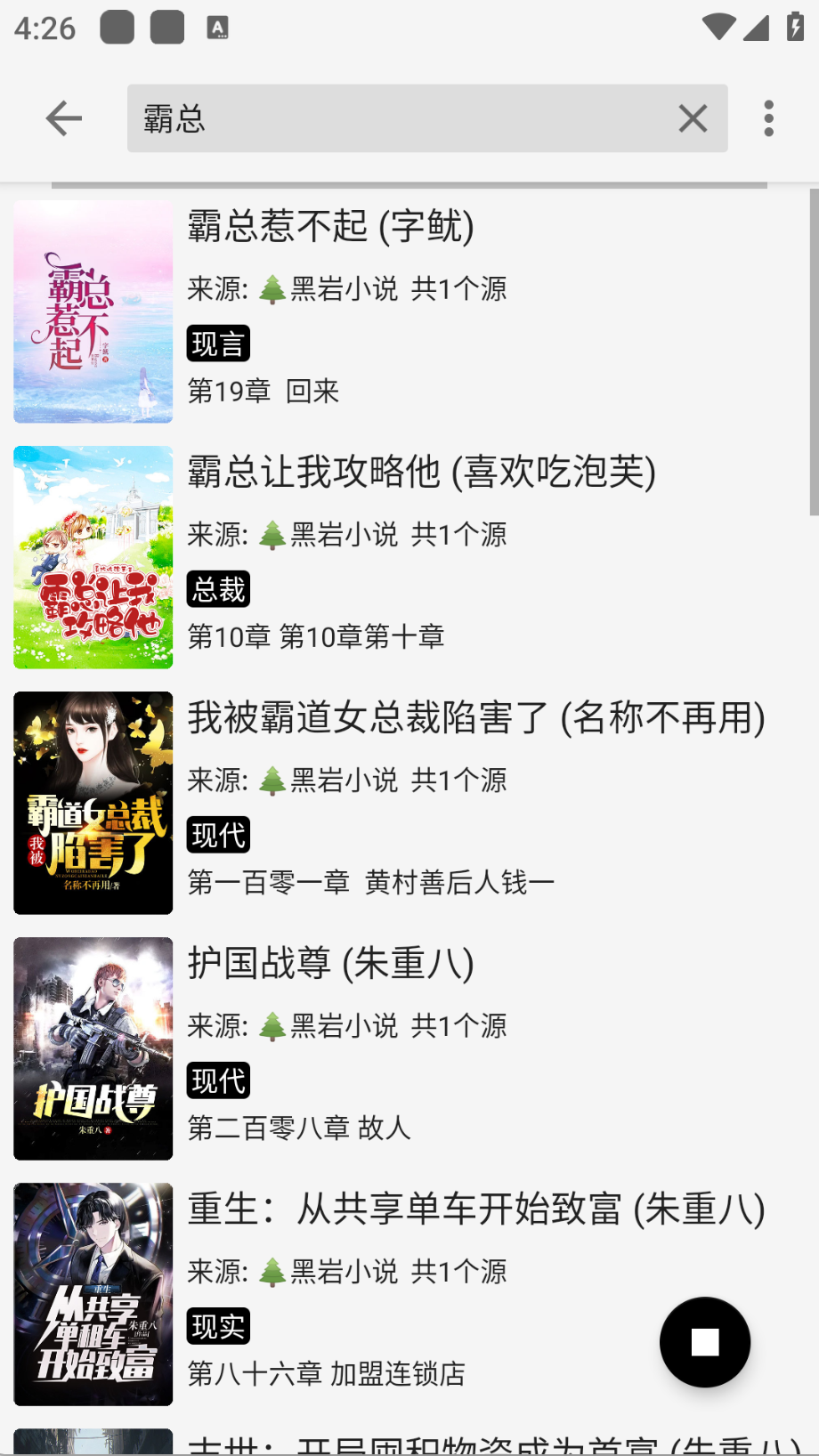Expand sources on 我被霸道女总裁陷害了
819x1456 pixels.
460,780
